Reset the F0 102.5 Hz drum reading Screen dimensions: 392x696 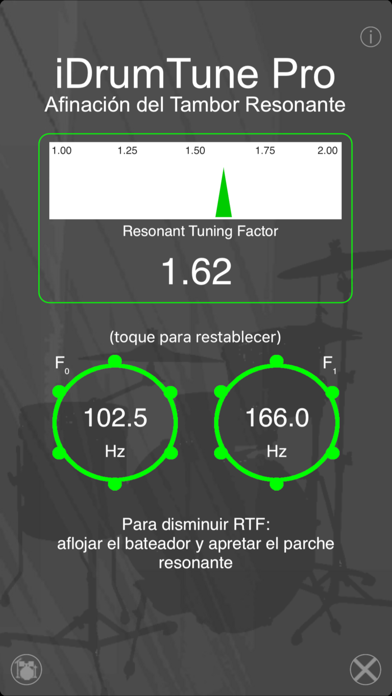pyautogui.click(x=115, y=423)
